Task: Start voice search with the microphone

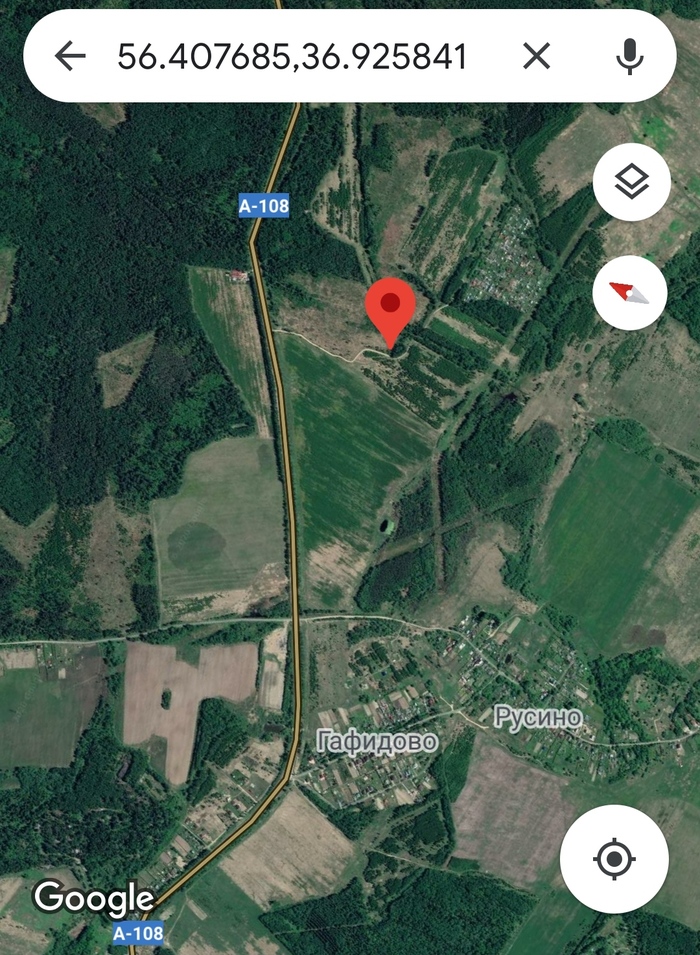Action: click(x=629, y=56)
